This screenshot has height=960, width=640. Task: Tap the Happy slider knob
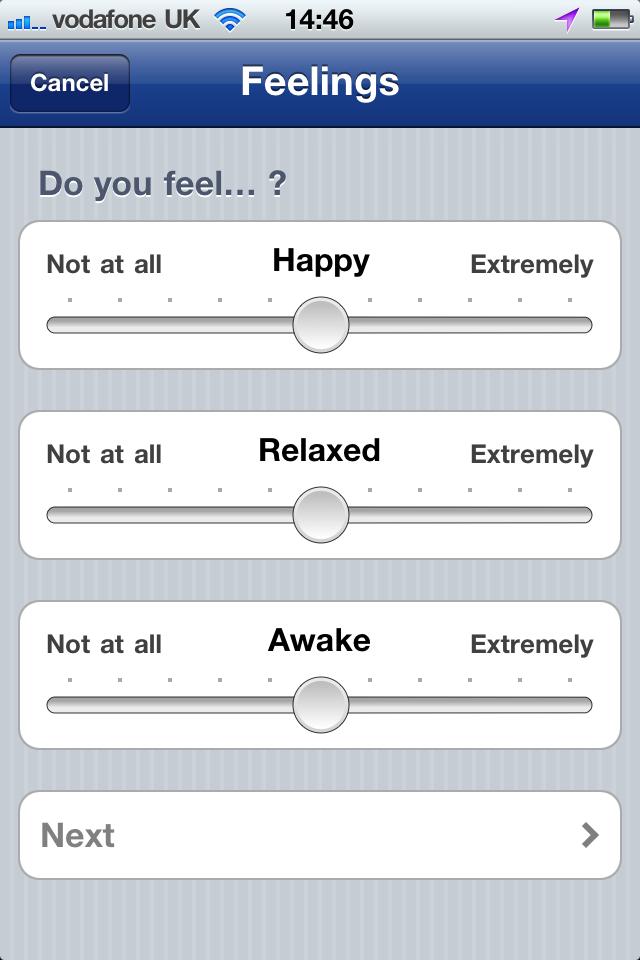(321, 325)
